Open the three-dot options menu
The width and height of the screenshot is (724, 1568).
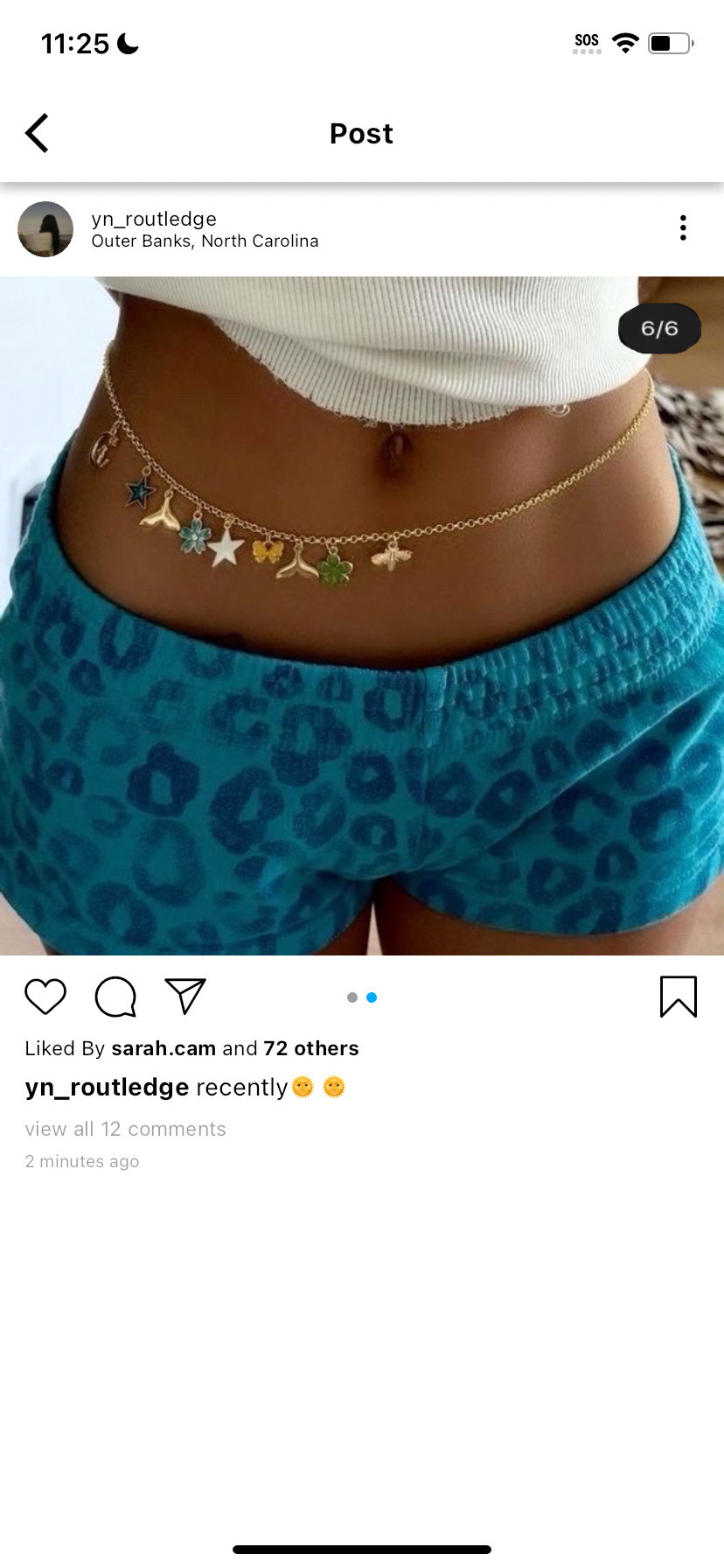pos(683,227)
